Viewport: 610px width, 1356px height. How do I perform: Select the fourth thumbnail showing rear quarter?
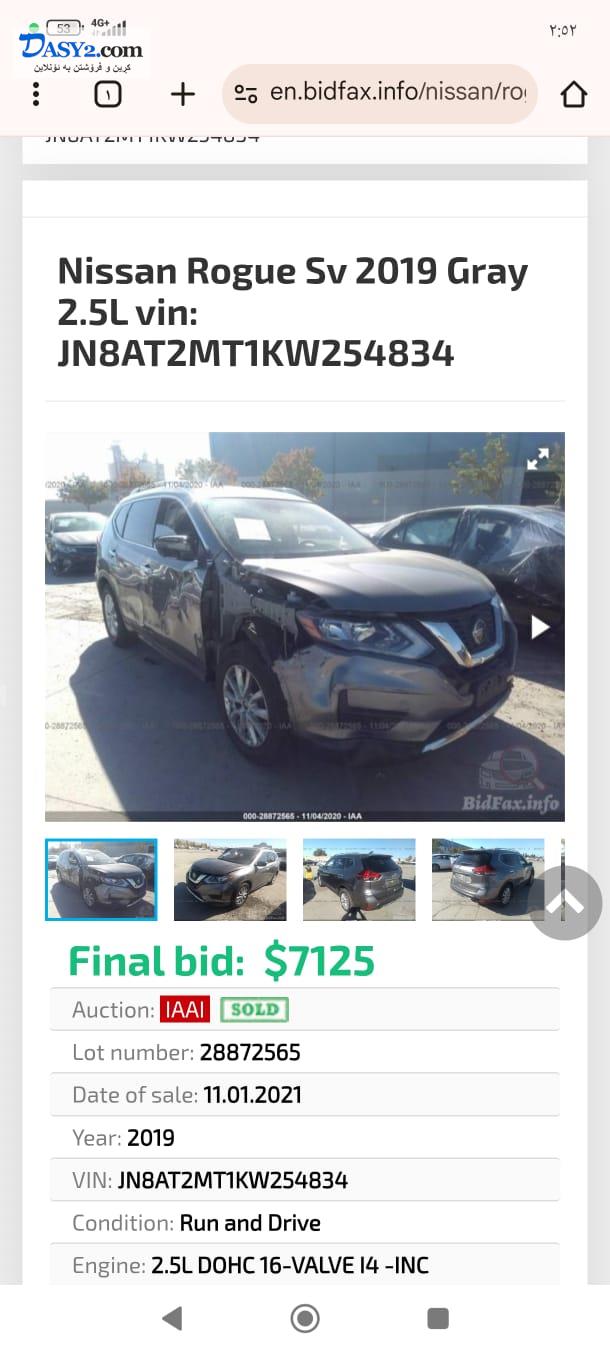pos(487,879)
